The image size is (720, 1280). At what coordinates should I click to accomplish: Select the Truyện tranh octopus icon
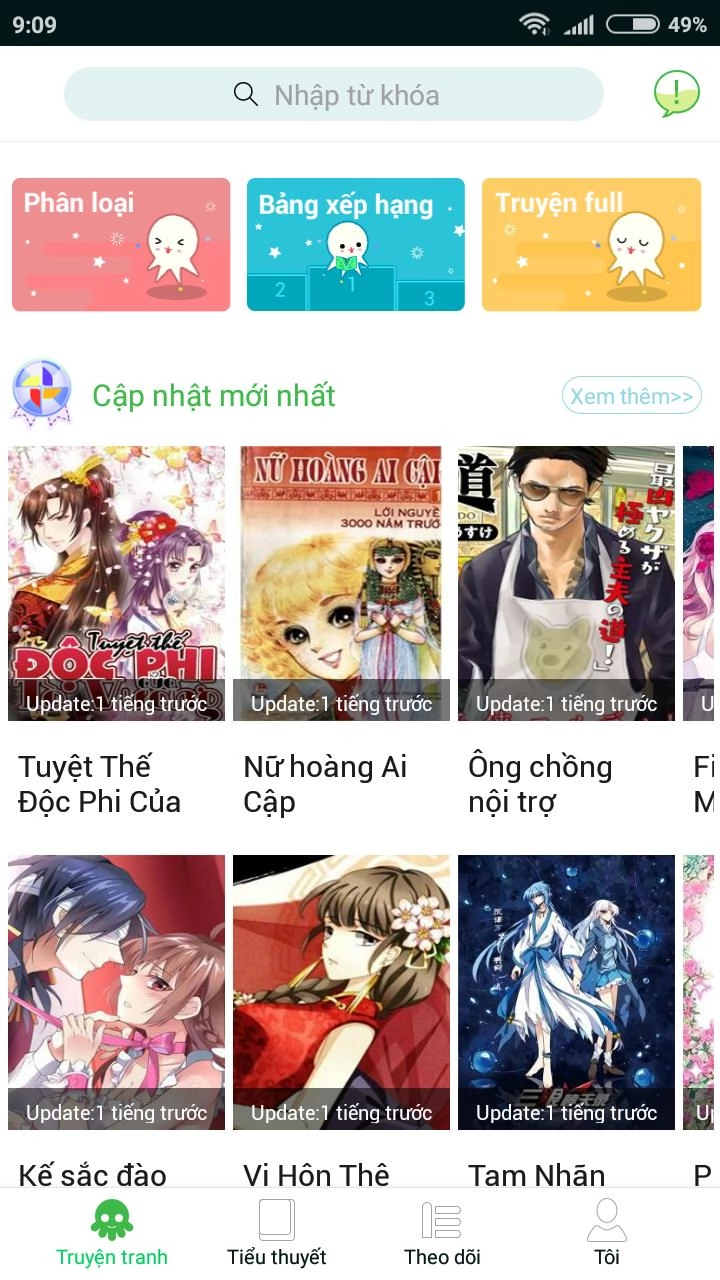click(111, 1218)
